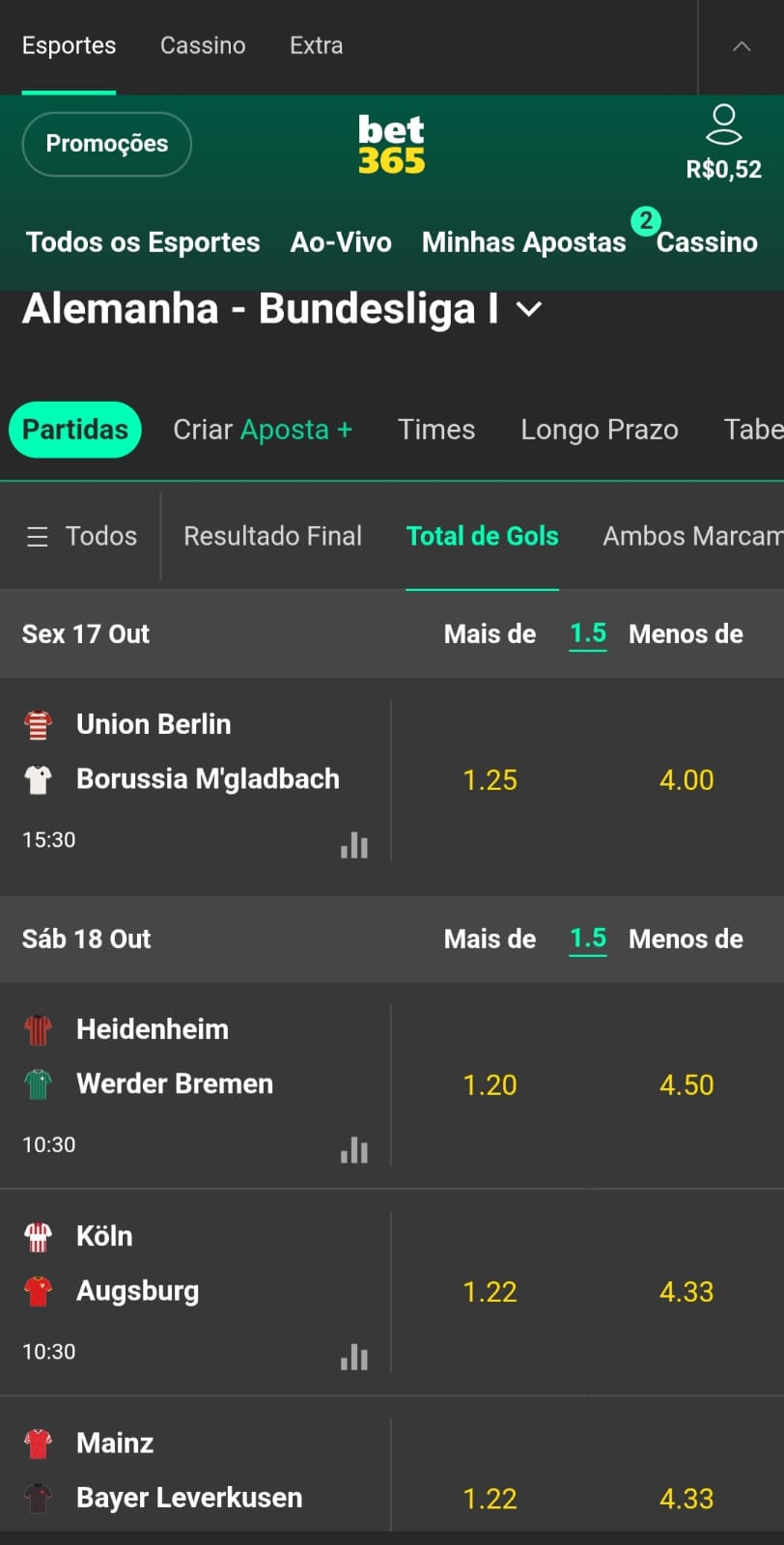Tap the R$0,52 balance display
Viewport: 784px width, 1545px height.
tap(723, 168)
